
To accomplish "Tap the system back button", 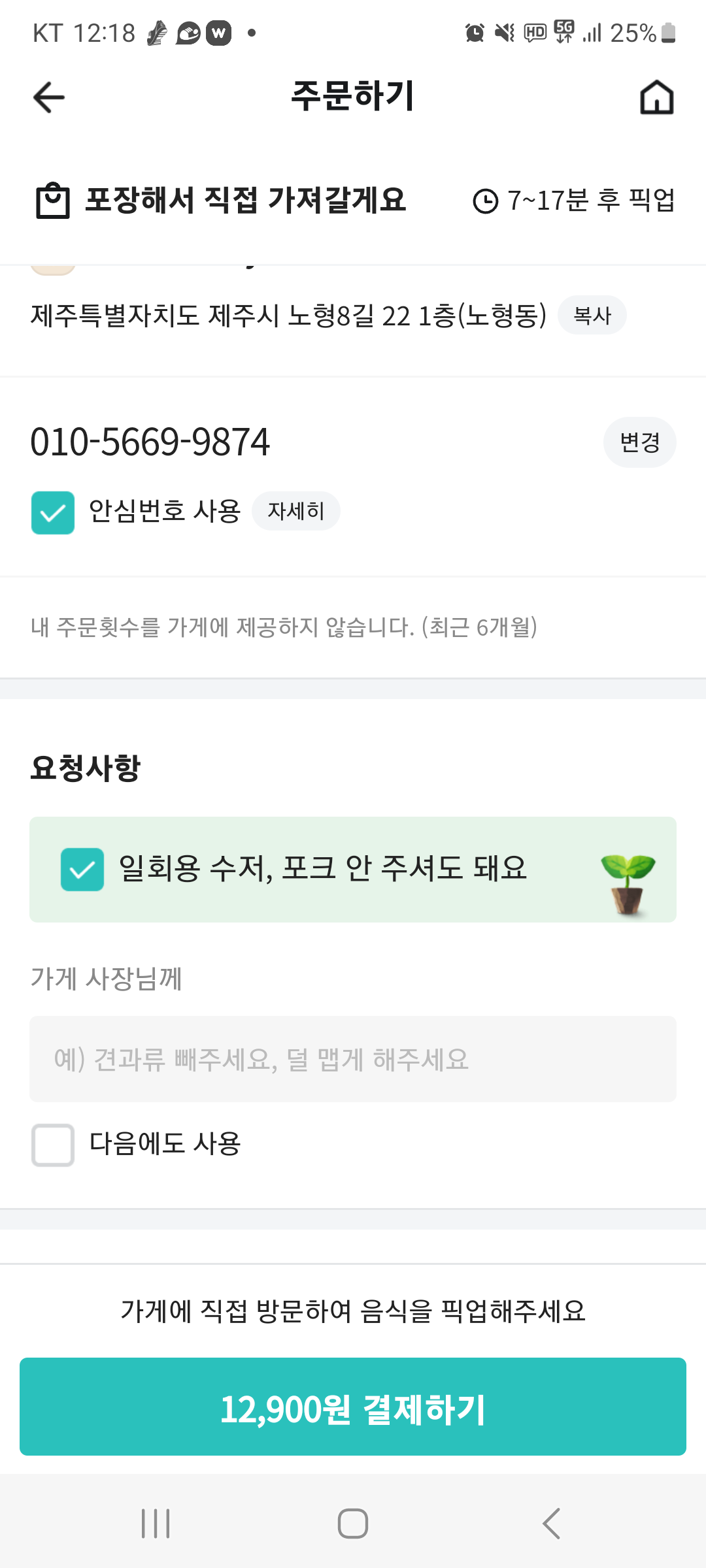I will tap(551, 1524).
